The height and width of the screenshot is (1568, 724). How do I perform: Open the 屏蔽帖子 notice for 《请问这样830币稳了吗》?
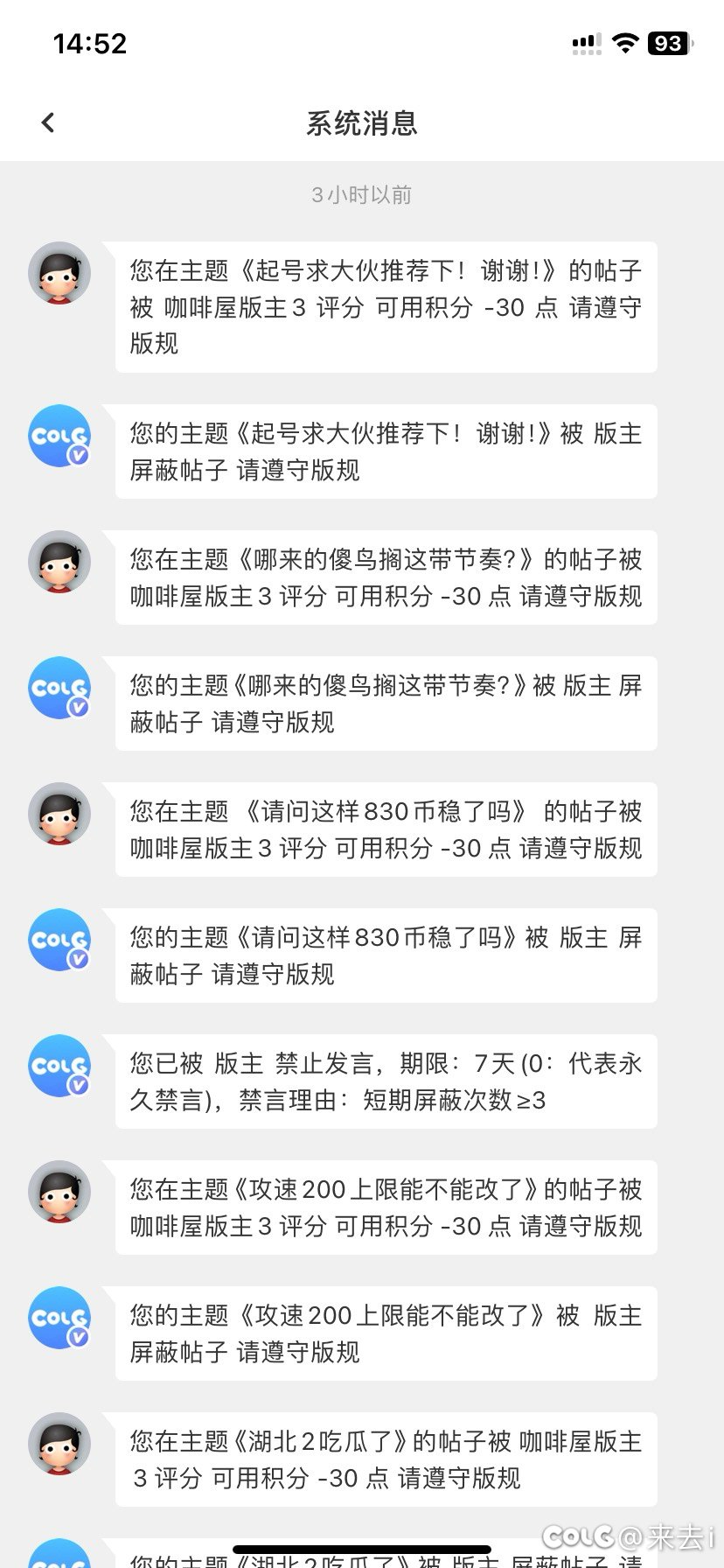pos(386,955)
